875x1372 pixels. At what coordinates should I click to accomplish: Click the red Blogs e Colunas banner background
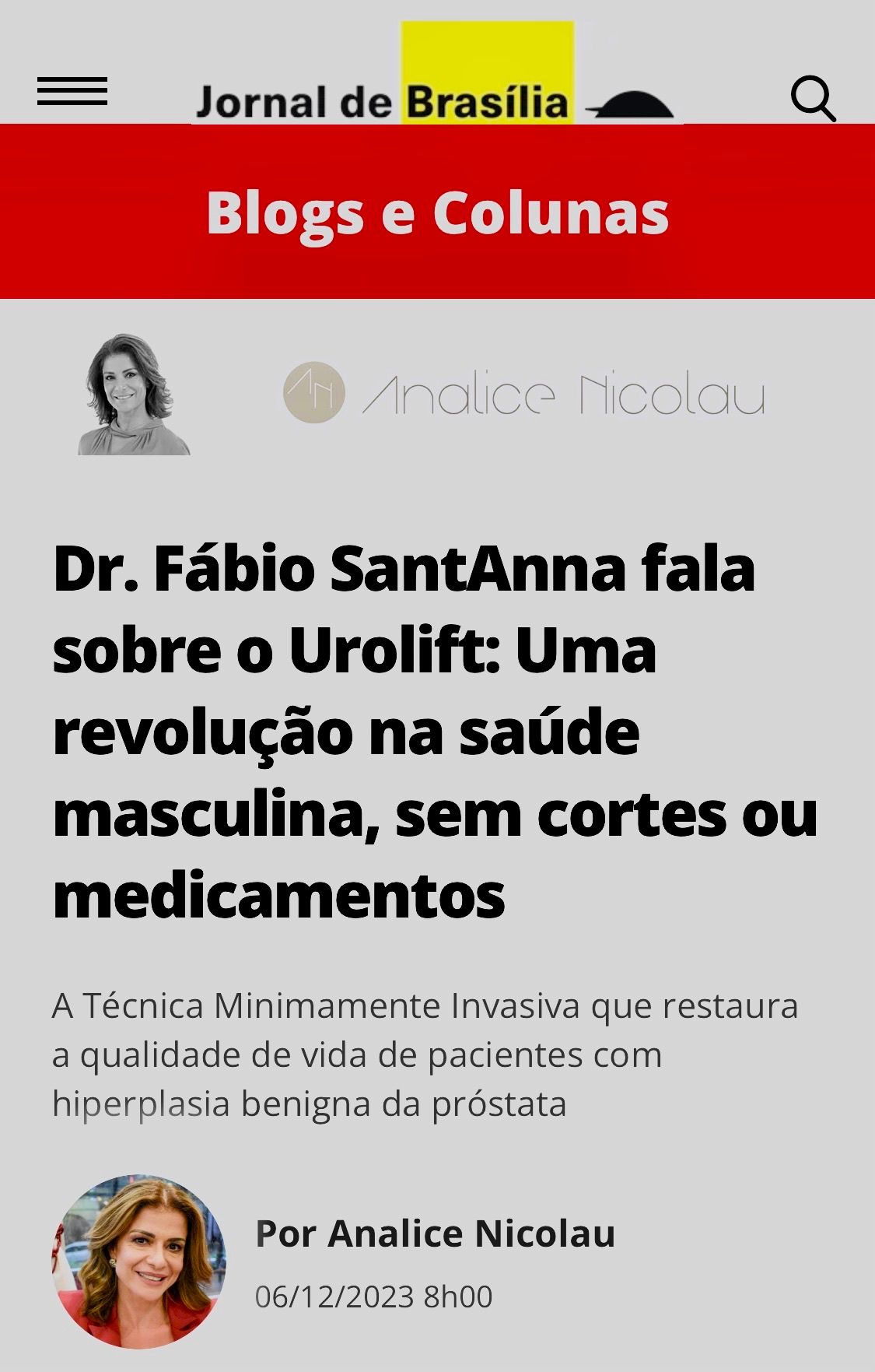tap(117, 214)
